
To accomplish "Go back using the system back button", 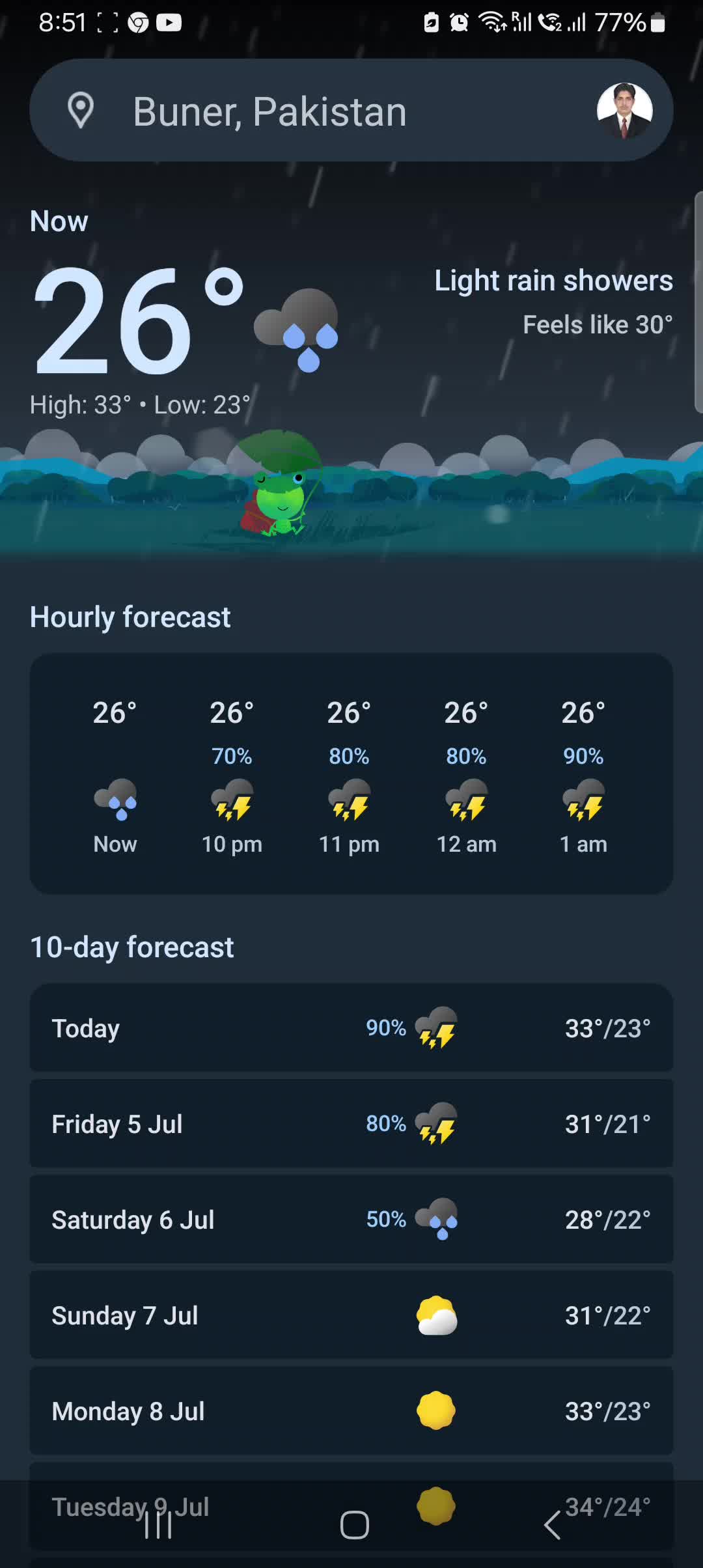I will [552, 1525].
